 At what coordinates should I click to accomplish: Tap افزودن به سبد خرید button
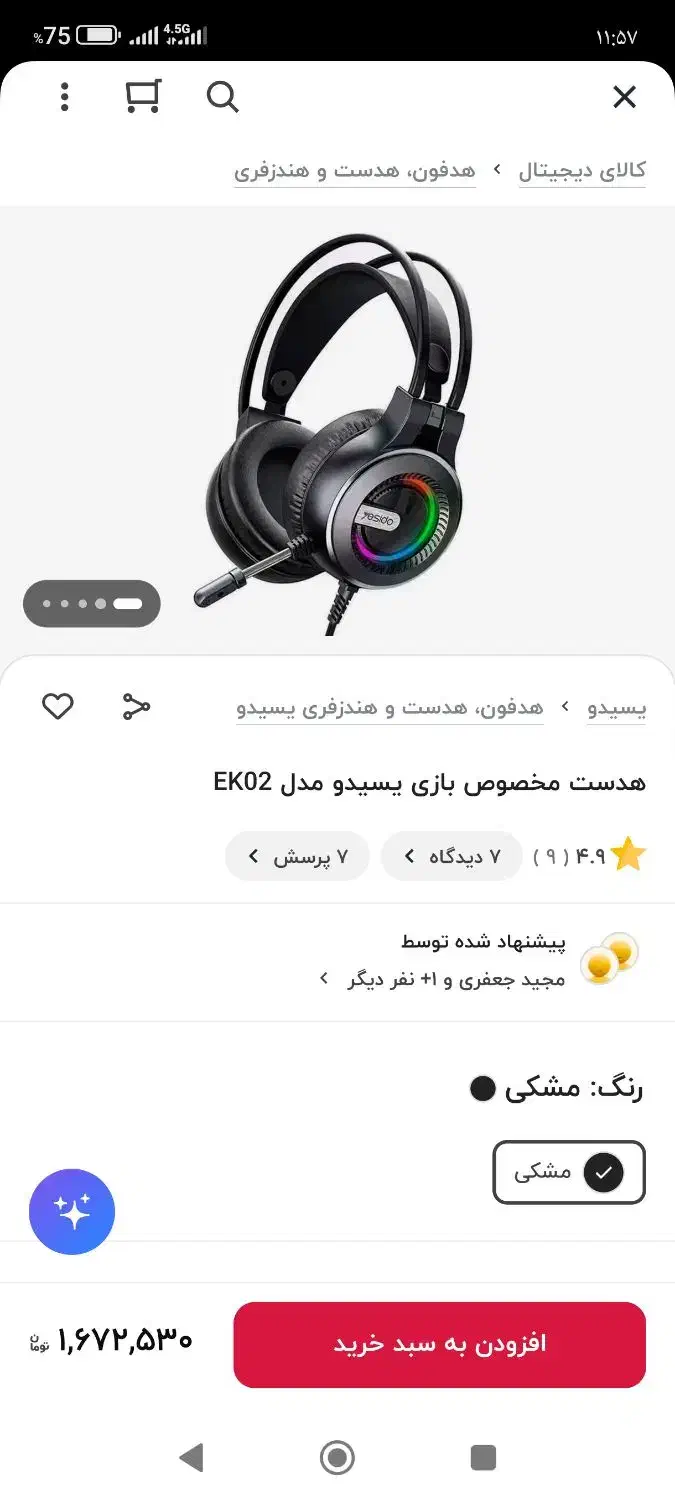coord(439,1344)
